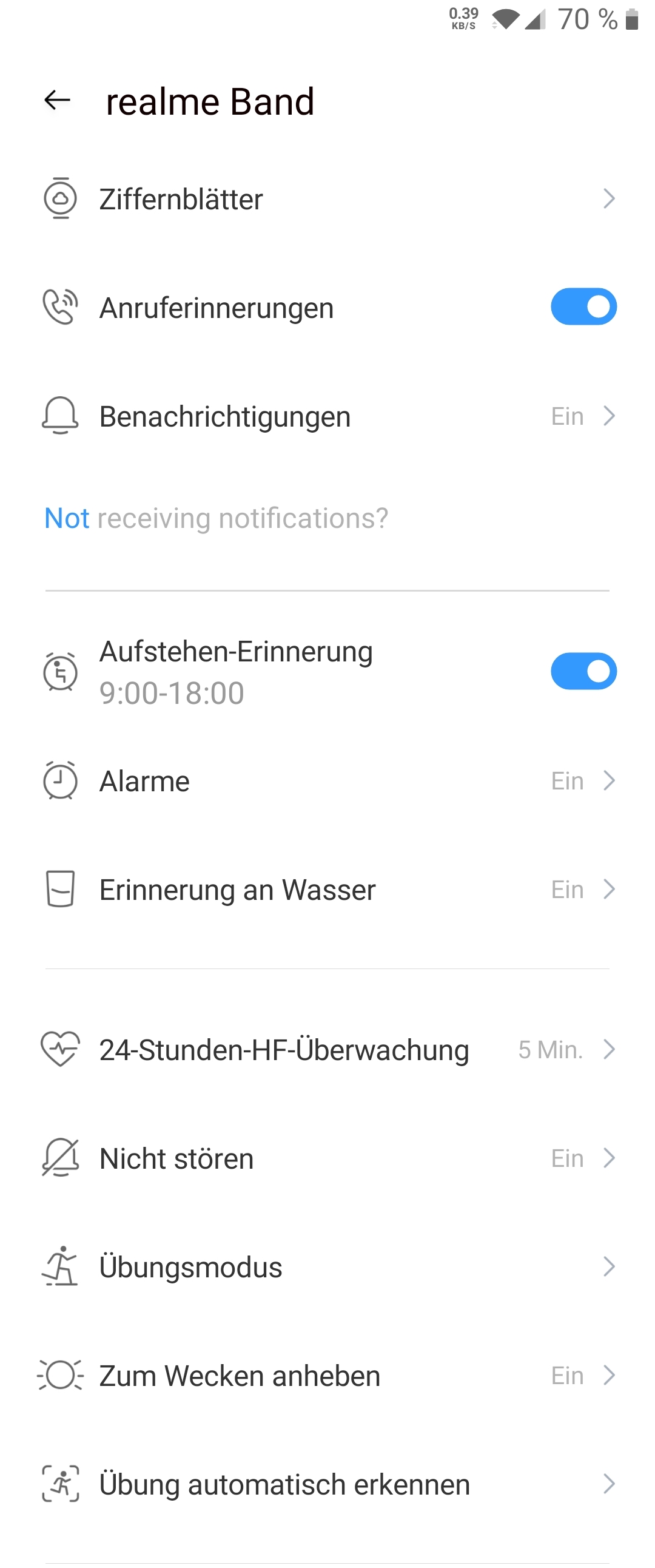This screenshot has height=1568, width=655.
Task: Go back from realme Band settings
Action: point(58,101)
